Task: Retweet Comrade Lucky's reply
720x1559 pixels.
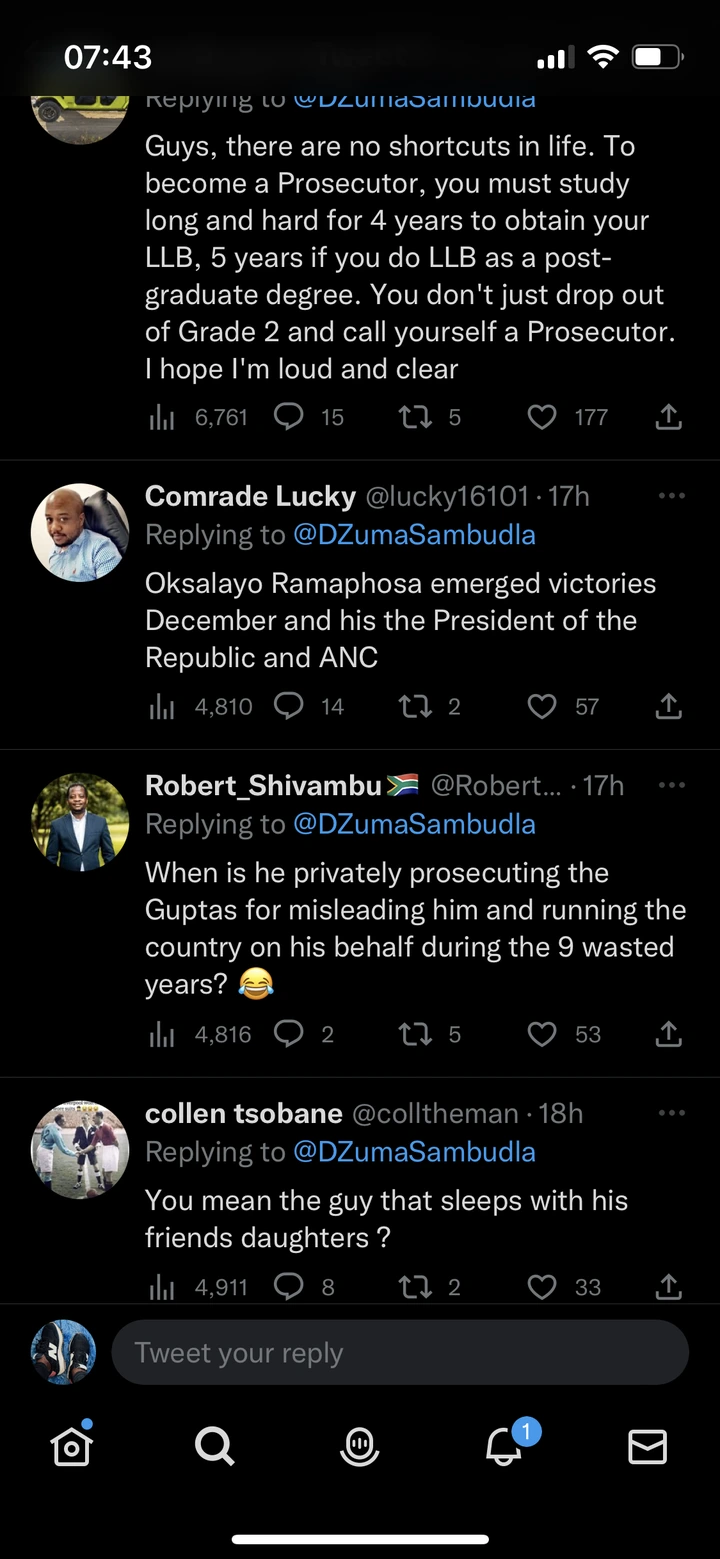Action: (413, 707)
